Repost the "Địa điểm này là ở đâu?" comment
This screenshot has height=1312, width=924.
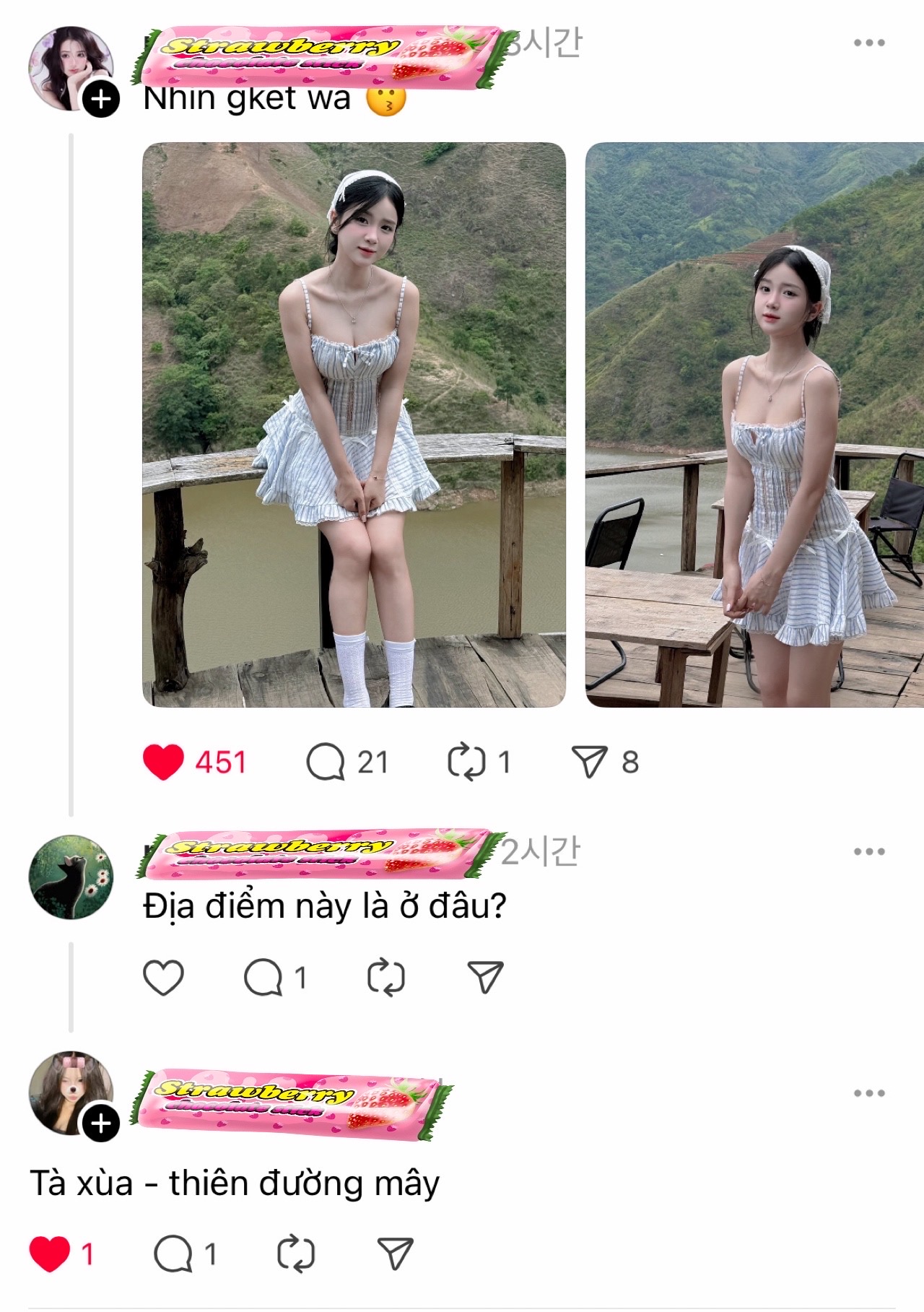pyautogui.click(x=385, y=978)
